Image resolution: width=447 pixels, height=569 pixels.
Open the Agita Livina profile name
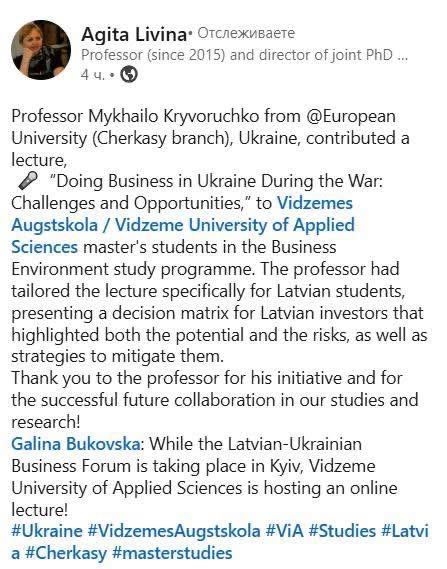[x=134, y=34]
